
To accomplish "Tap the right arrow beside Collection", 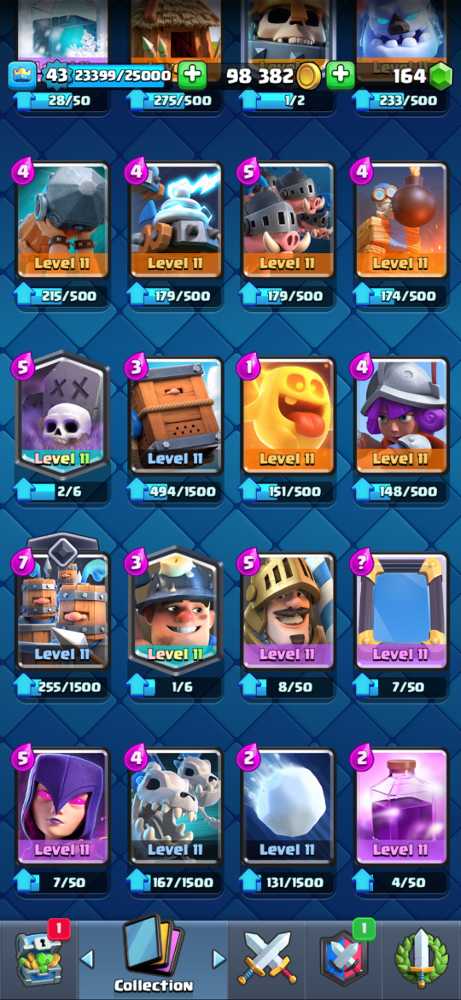I will click(x=219, y=959).
